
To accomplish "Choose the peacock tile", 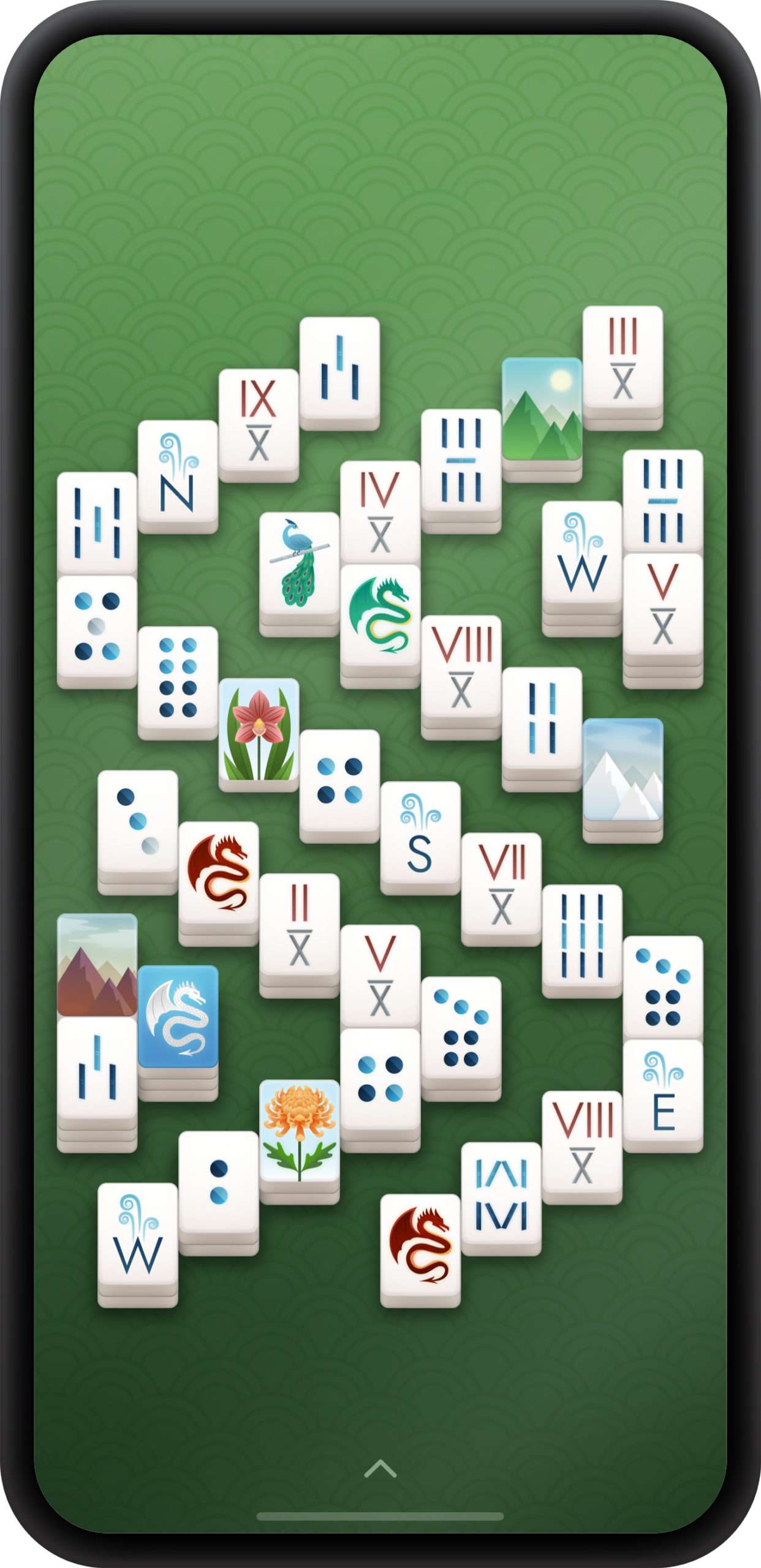I will pos(299,564).
